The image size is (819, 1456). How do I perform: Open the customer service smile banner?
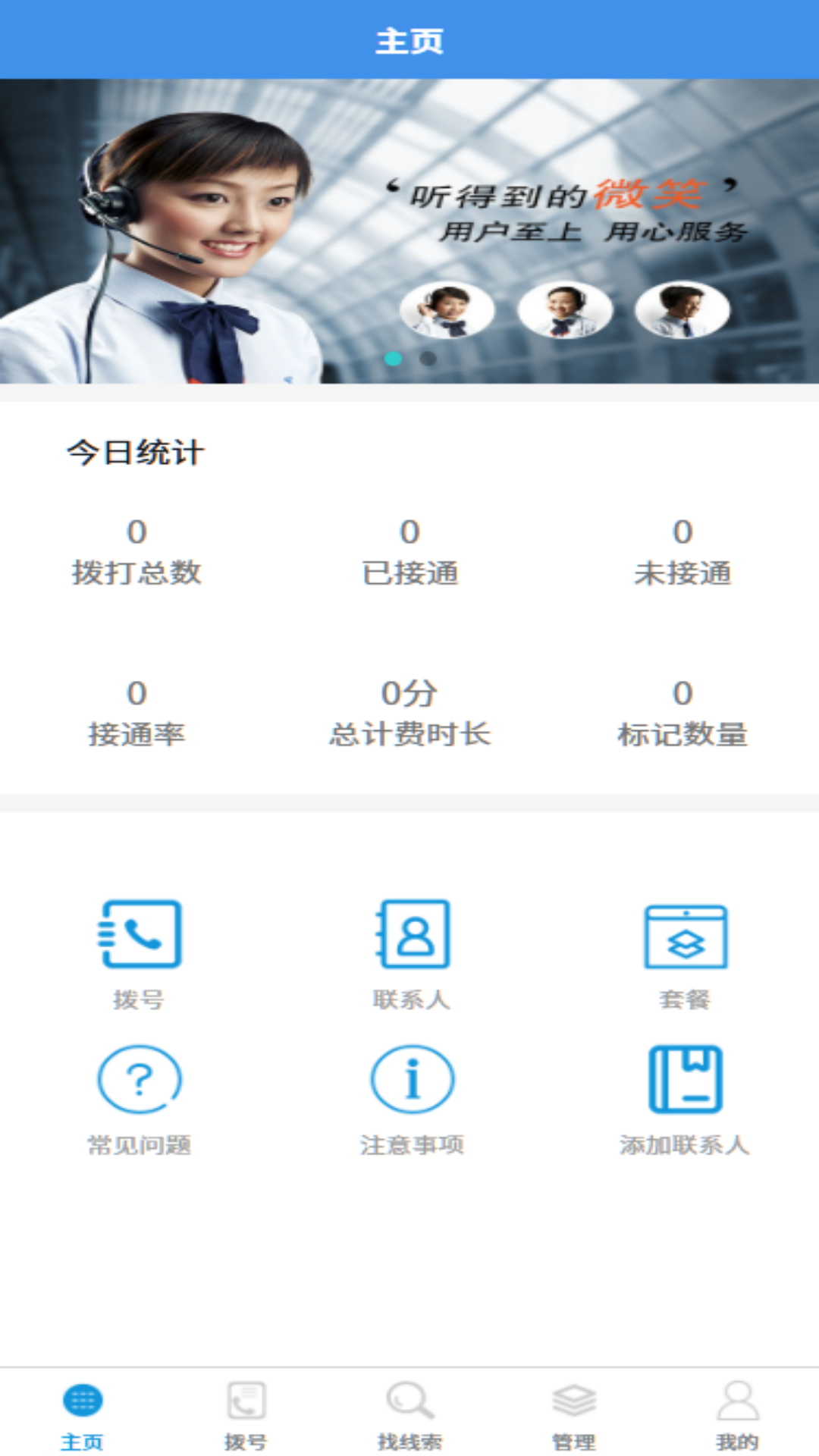409,227
